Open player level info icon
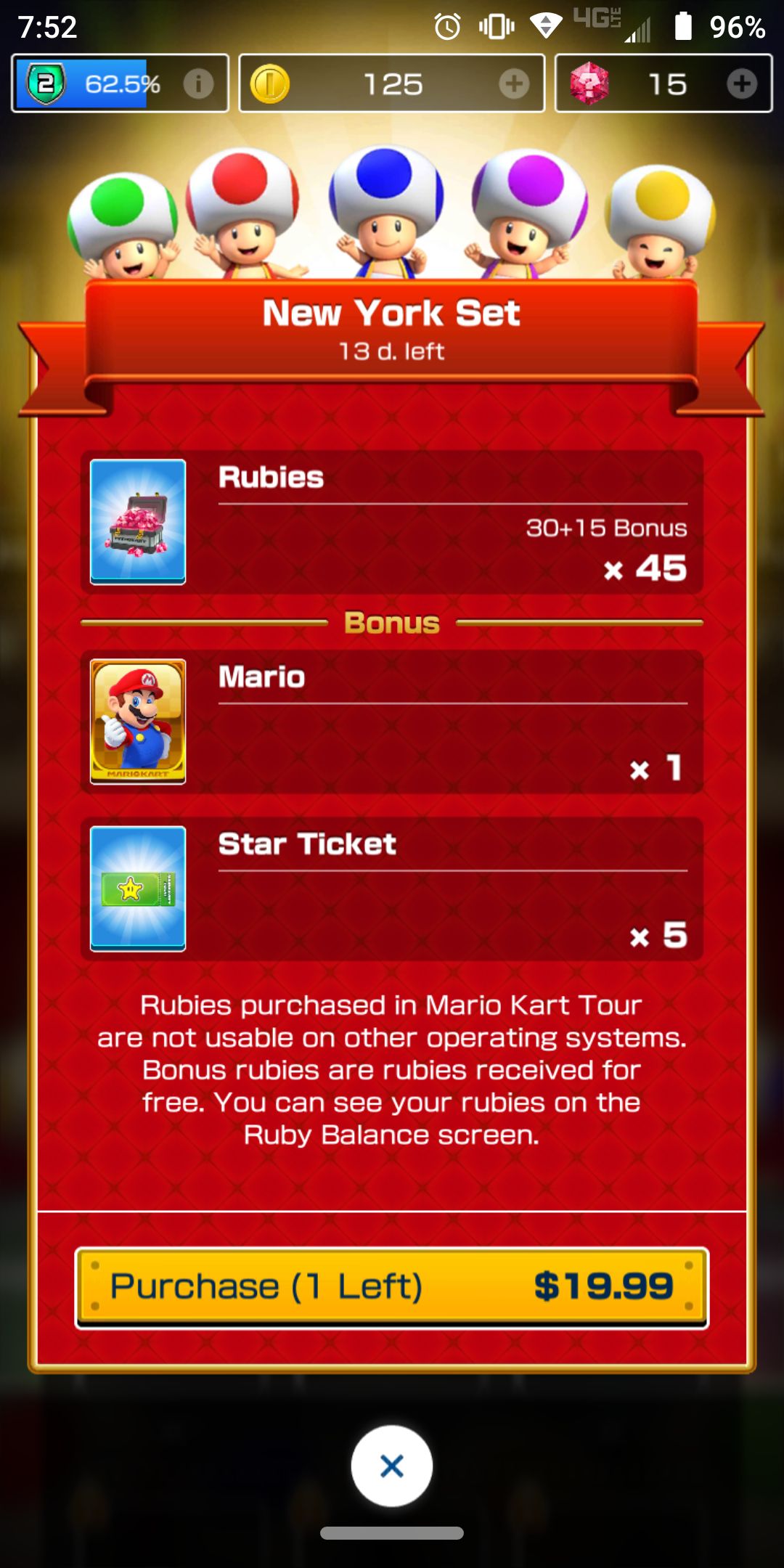Viewport: 784px width, 1568px height. coord(198,83)
